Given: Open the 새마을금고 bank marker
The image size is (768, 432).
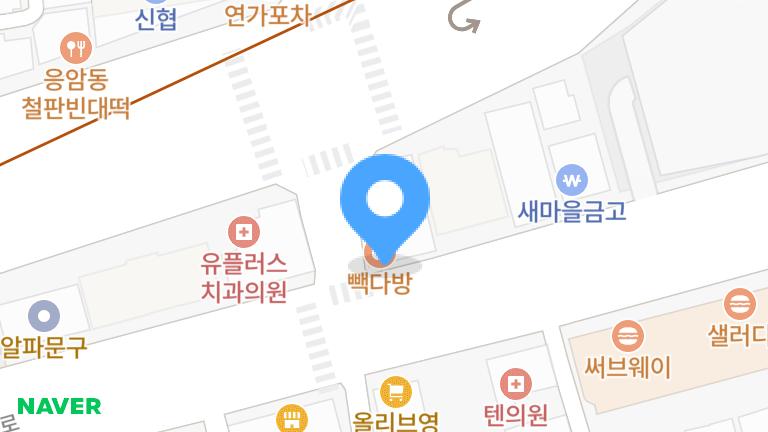Looking at the screenshot, I should (x=572, y=181).
